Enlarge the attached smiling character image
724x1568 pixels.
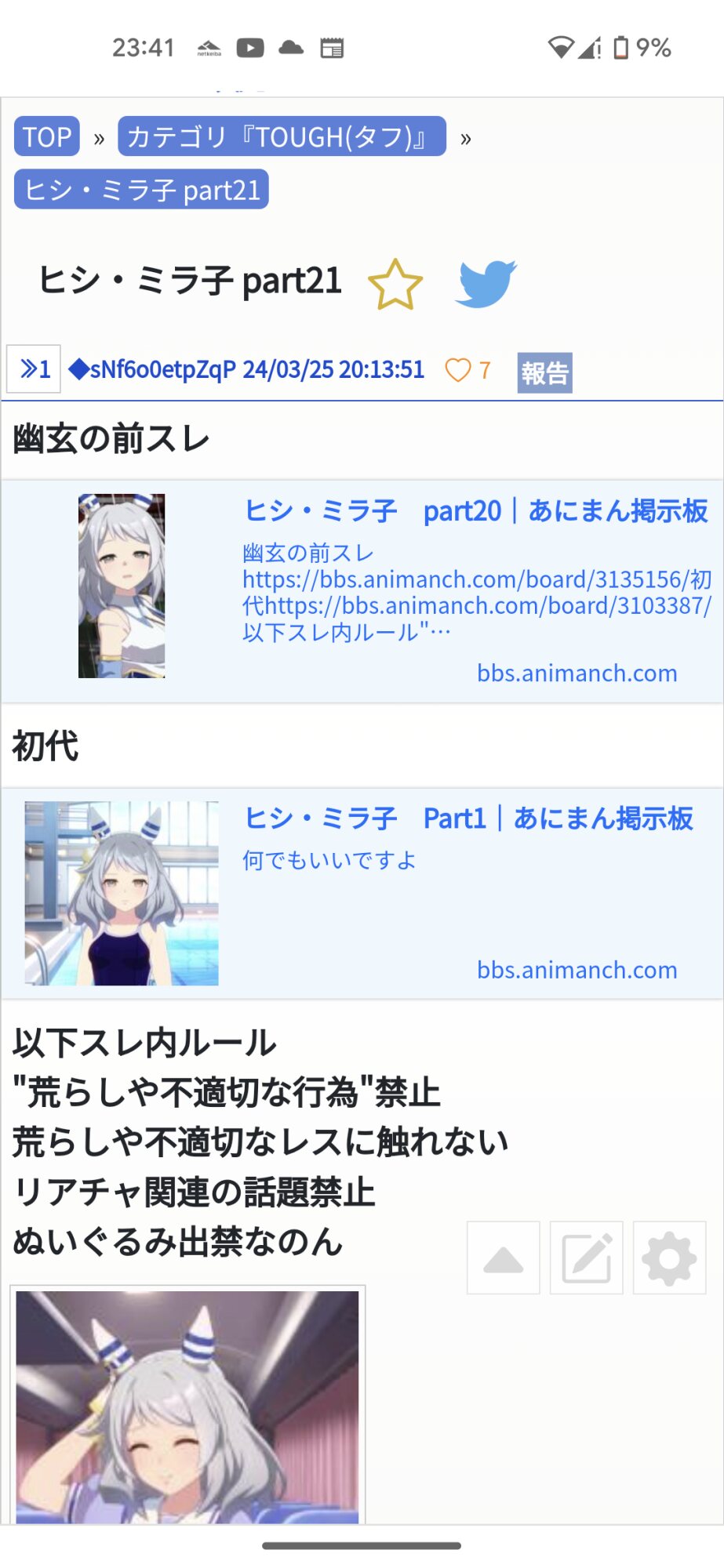tap(187, 1406)
